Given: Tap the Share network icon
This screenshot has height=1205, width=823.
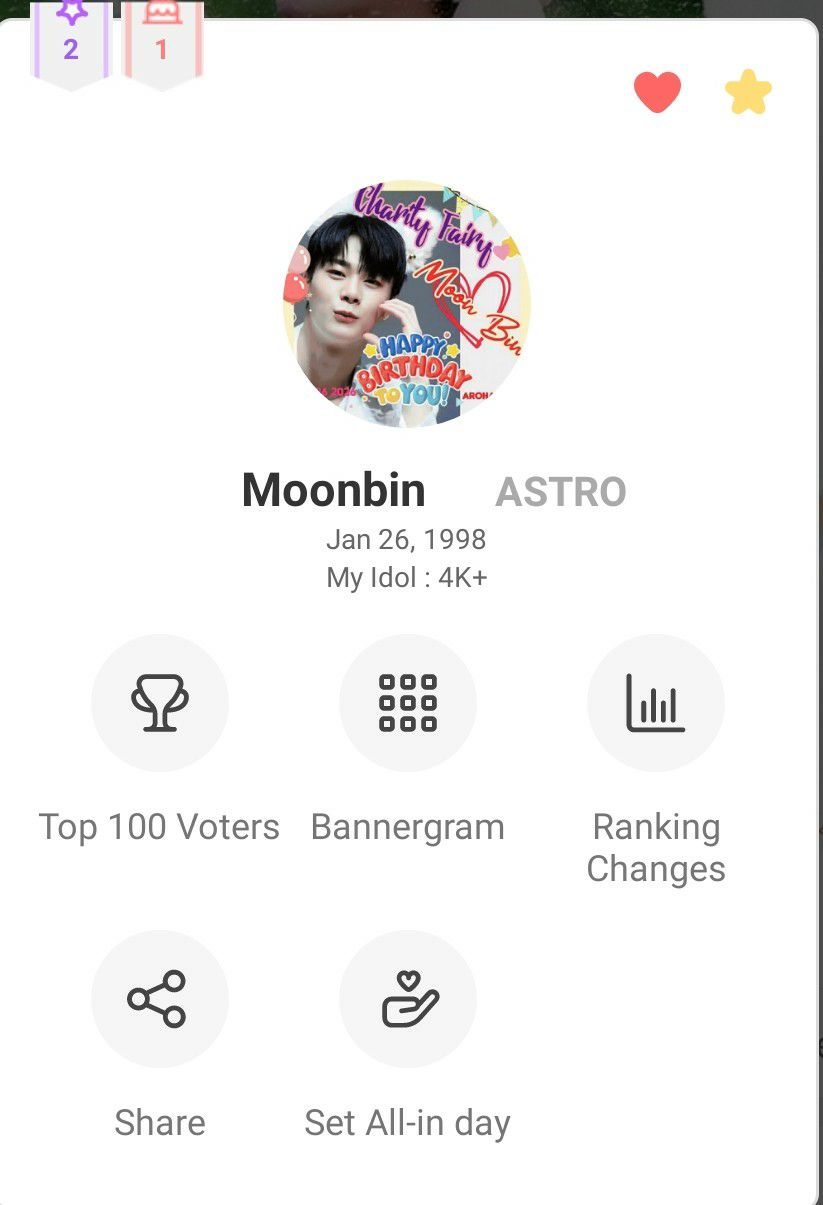Looking at the screenshot, I should (160, 999).
